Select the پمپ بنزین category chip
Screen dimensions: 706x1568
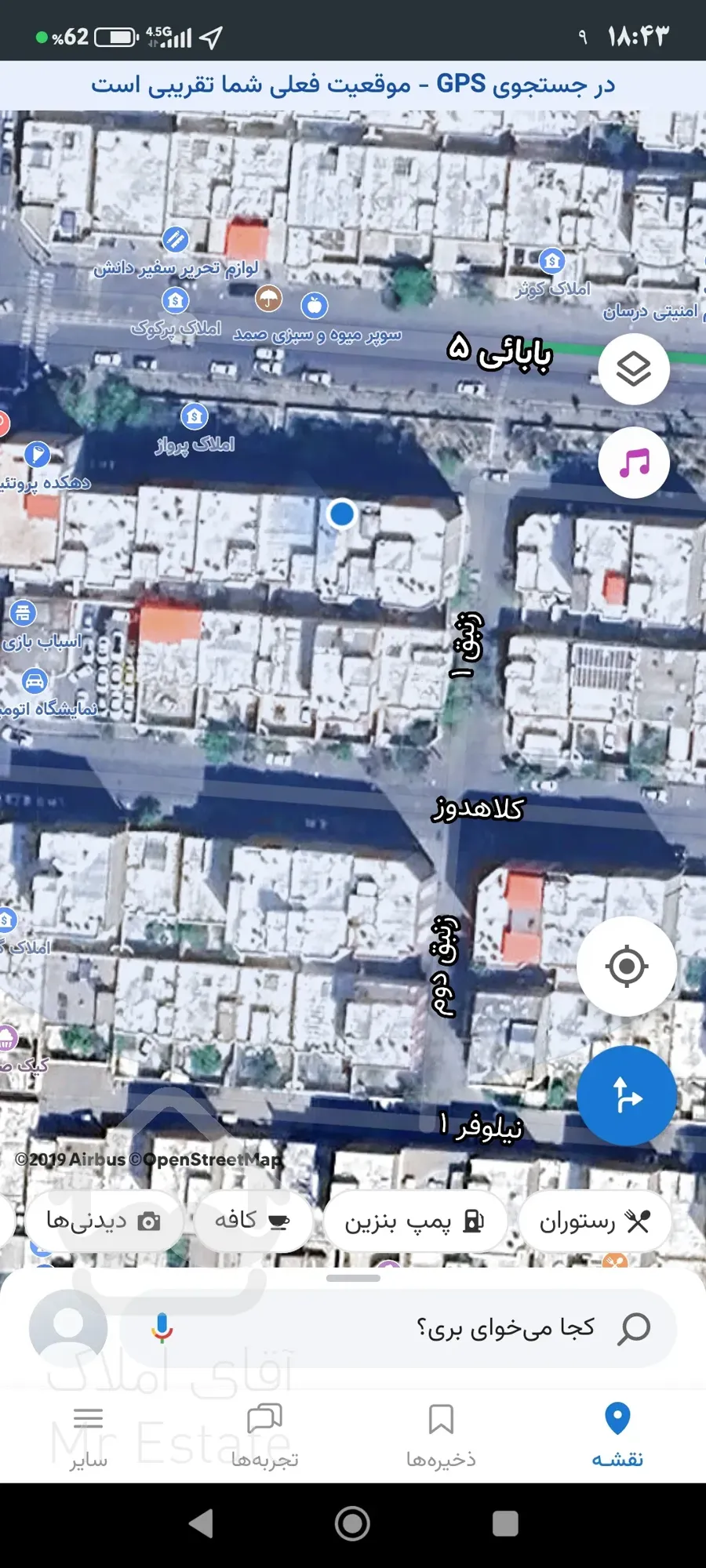pyautogui.click(x=415, y=1221)
